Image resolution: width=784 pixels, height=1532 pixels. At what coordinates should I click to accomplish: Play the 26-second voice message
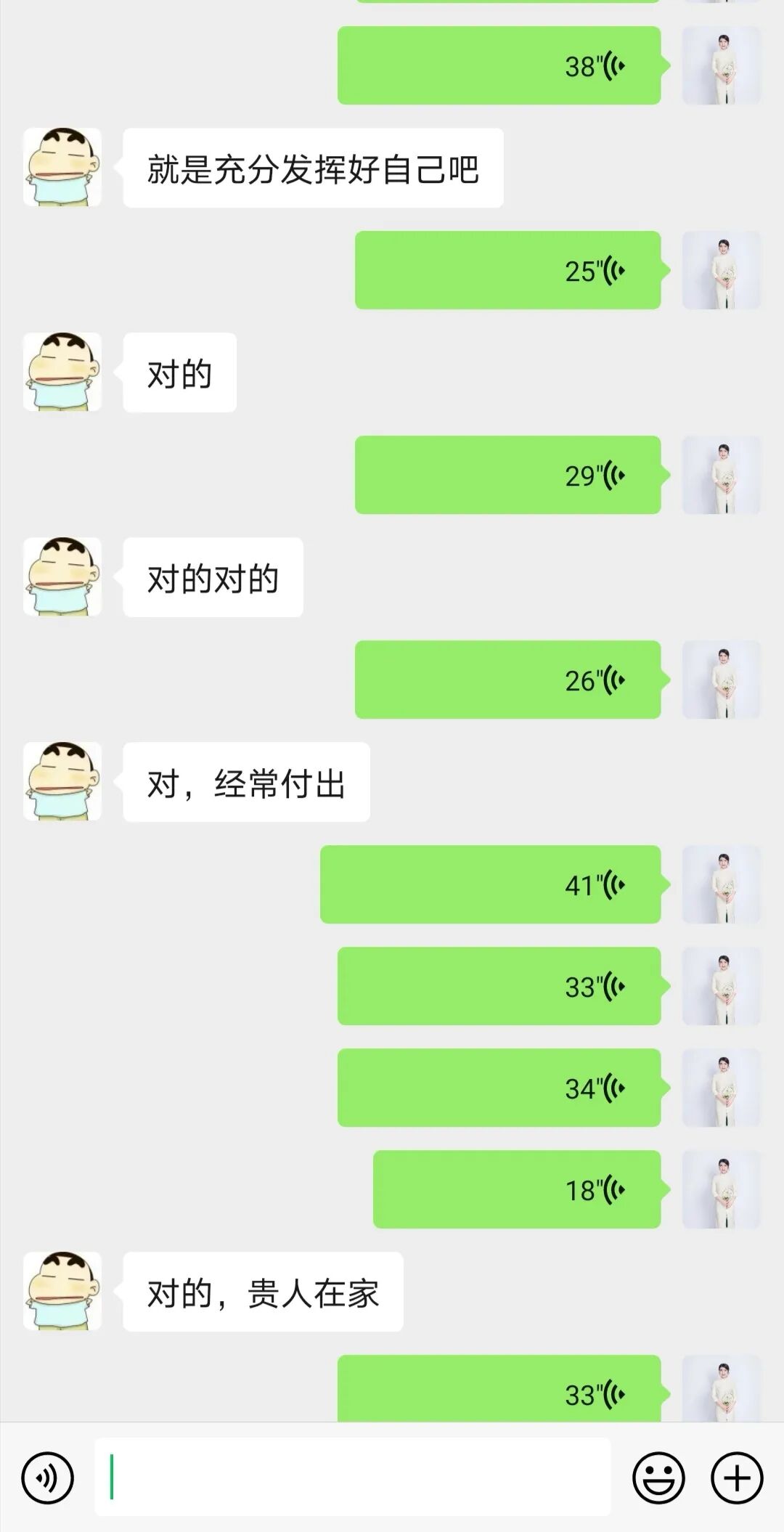tap(508, 680)
